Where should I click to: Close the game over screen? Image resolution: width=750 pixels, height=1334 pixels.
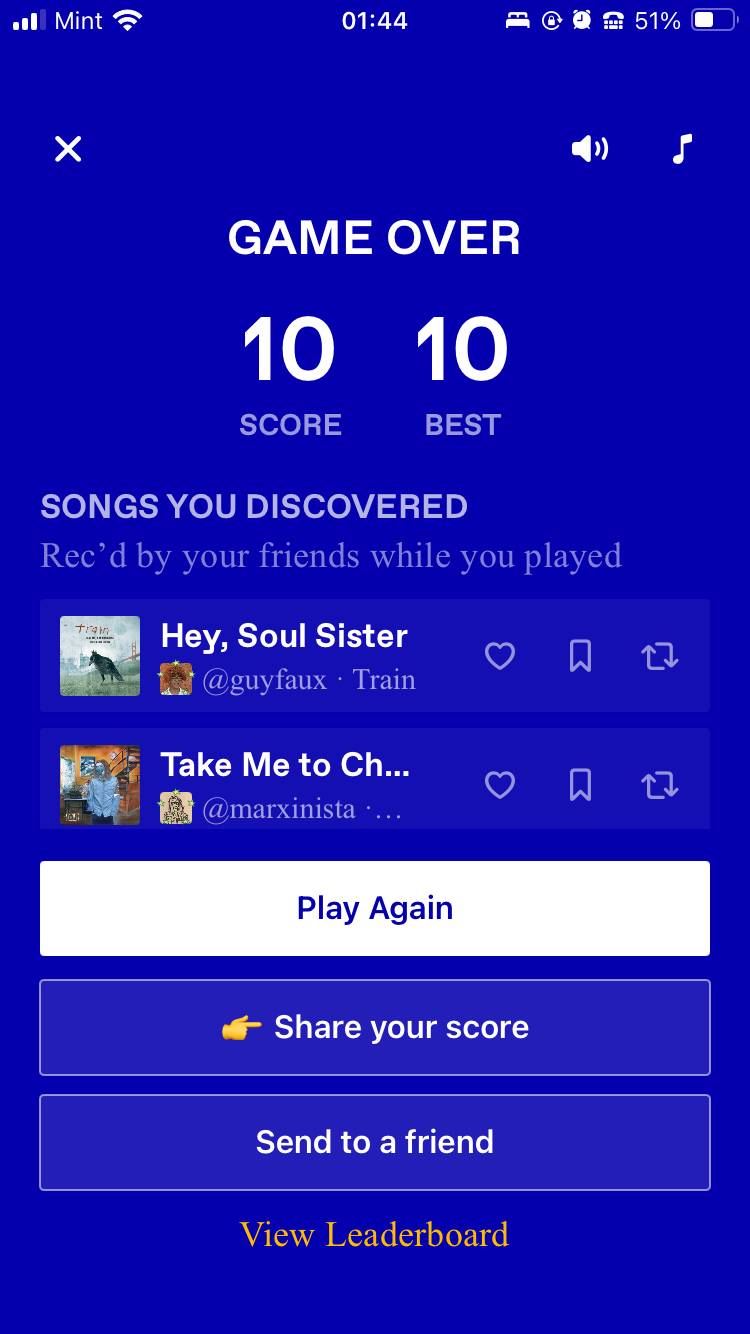pos(67,149)
